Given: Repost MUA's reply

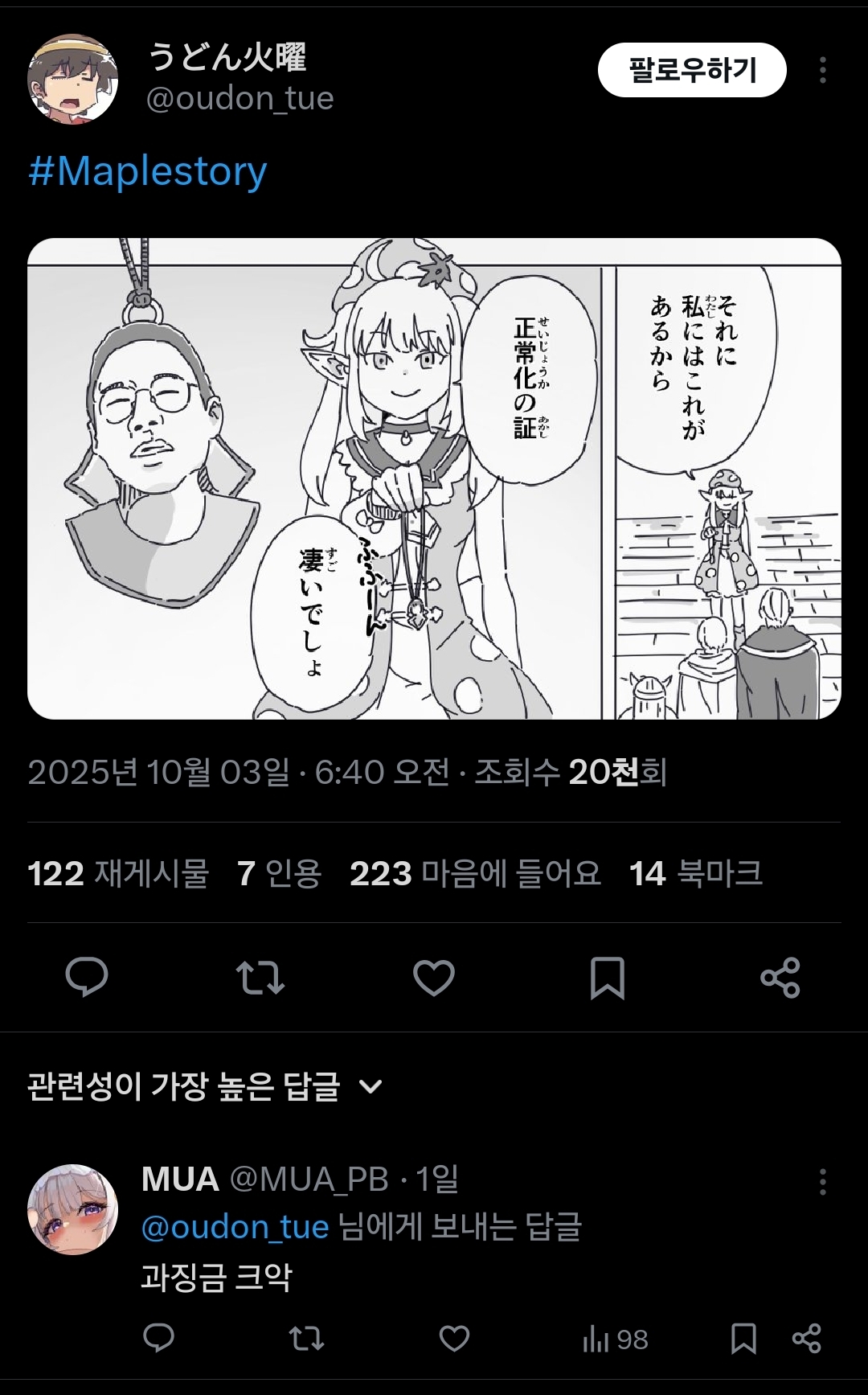Looking at the screenshot, I should (306, 1339).
